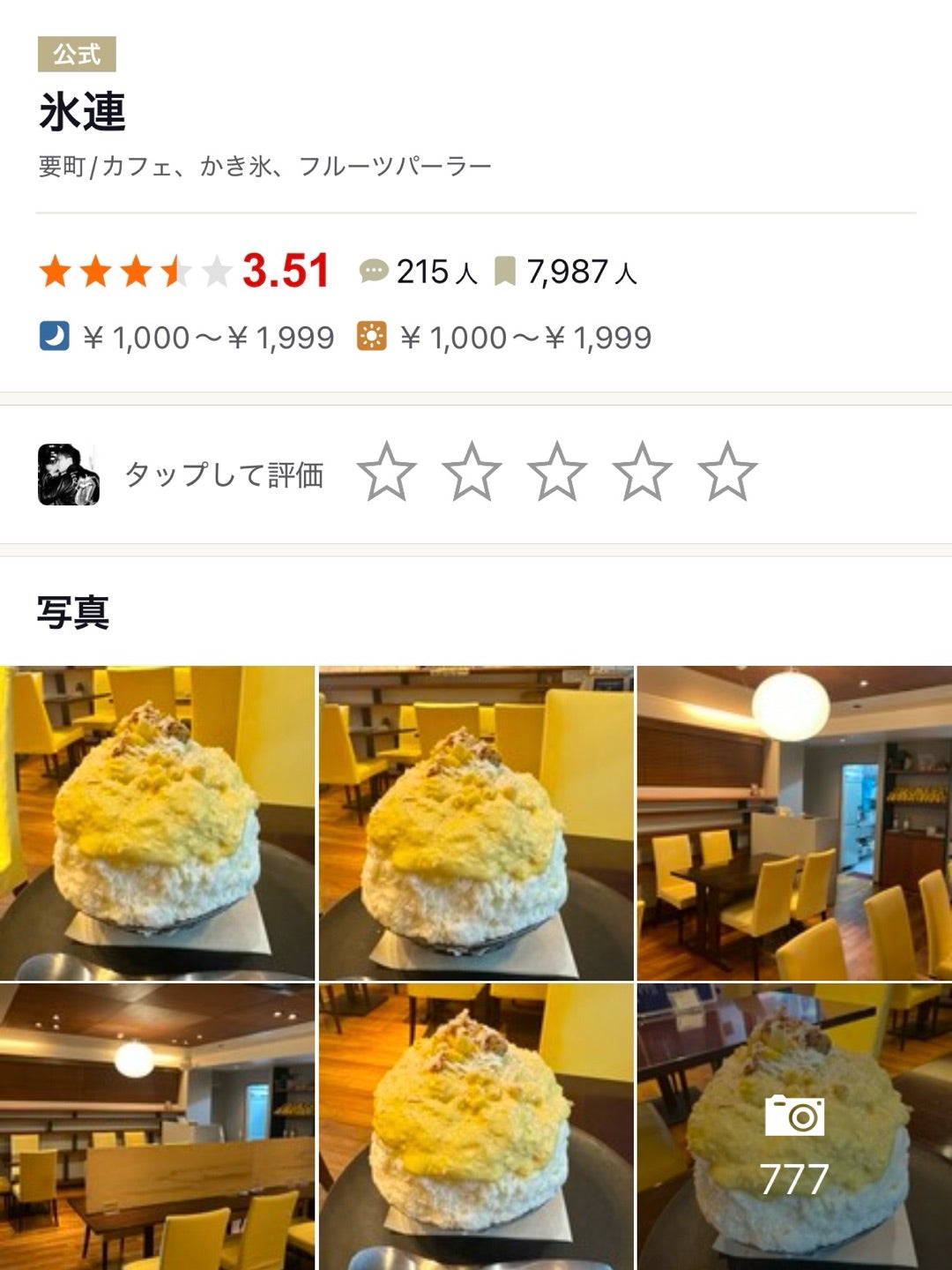View all 777 photos

click(x=794, y=1126)
